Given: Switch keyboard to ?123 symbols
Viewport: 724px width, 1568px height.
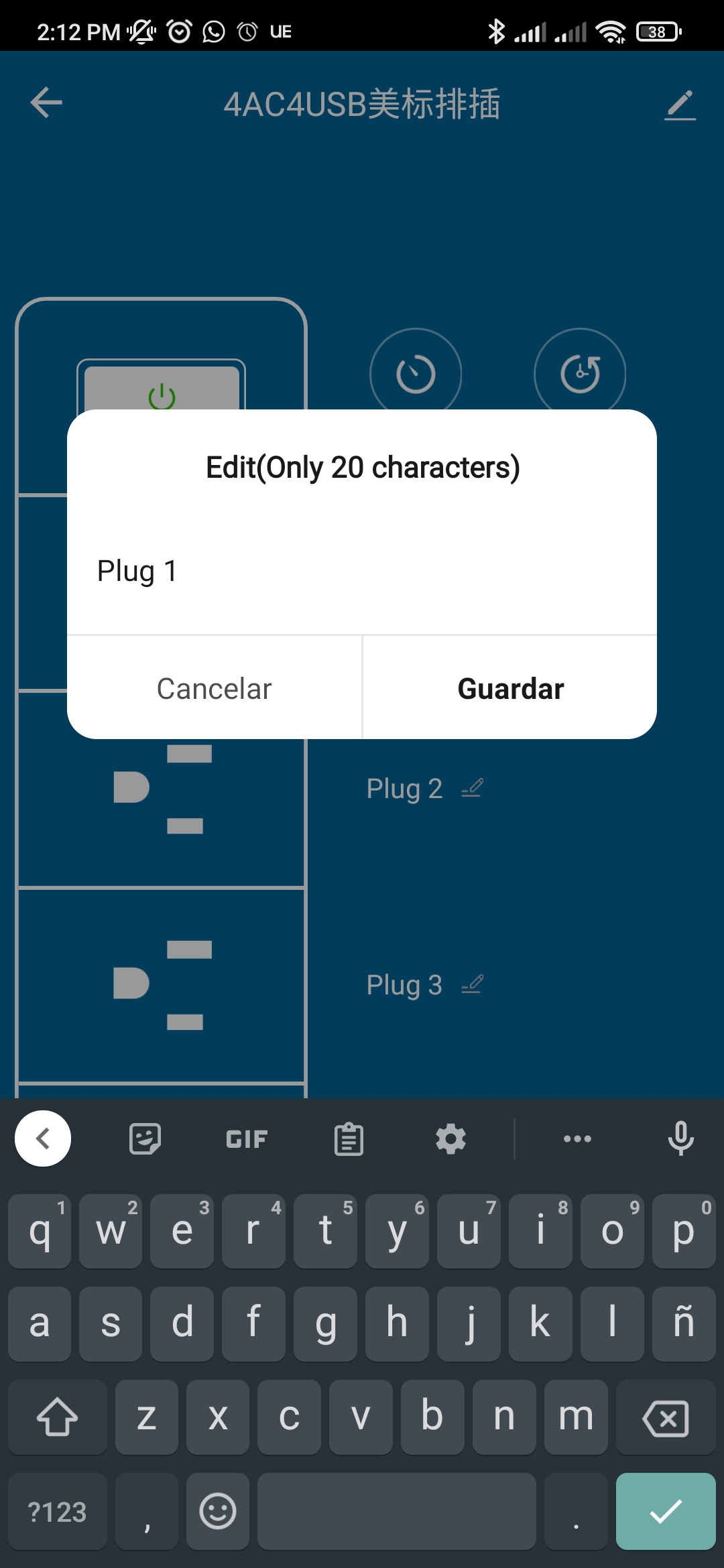Looking at the screenshot, I should [x=58, y=1512].
